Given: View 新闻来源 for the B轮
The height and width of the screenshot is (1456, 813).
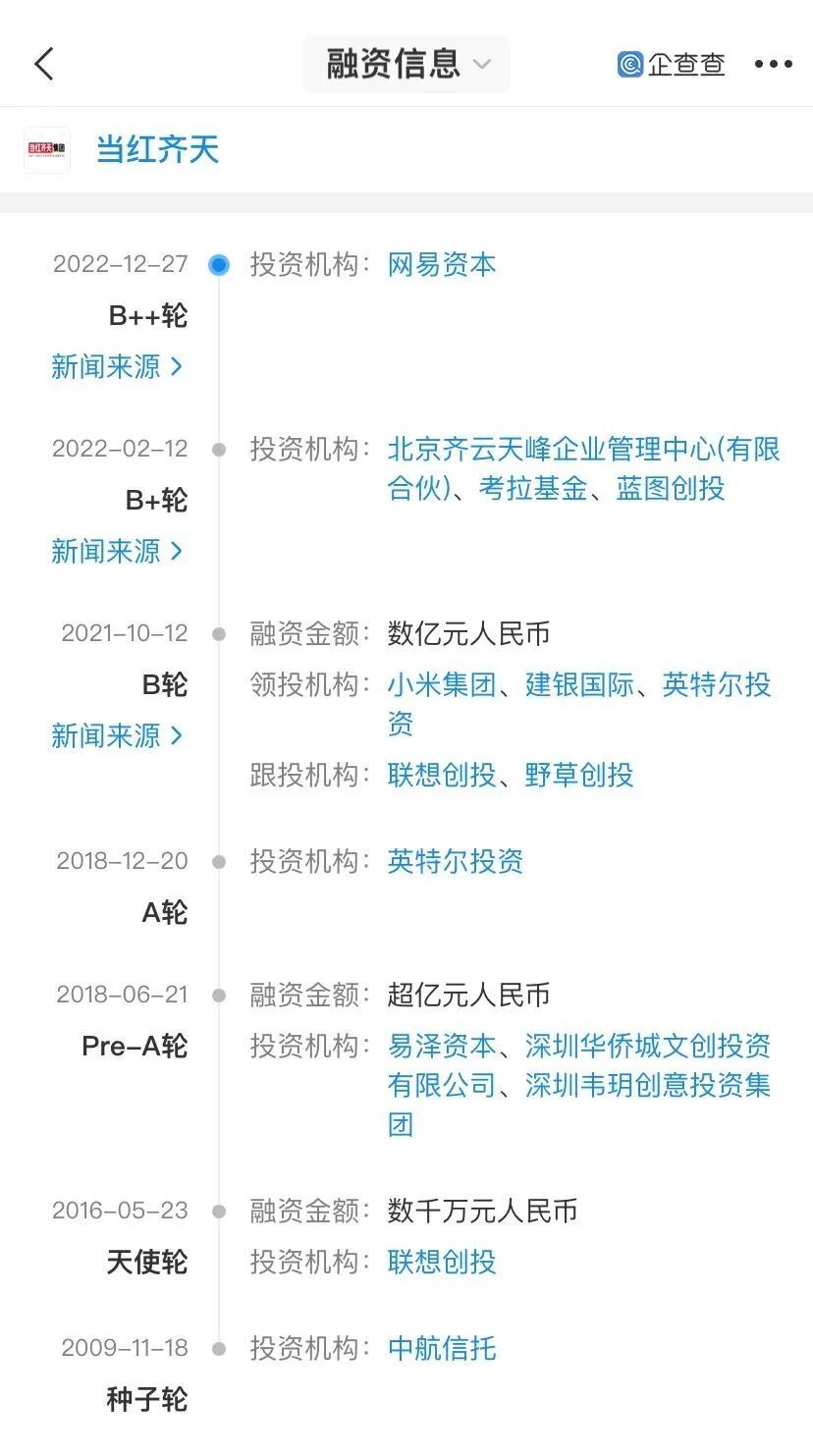Looking at the screenshot, I should [117, 736].
